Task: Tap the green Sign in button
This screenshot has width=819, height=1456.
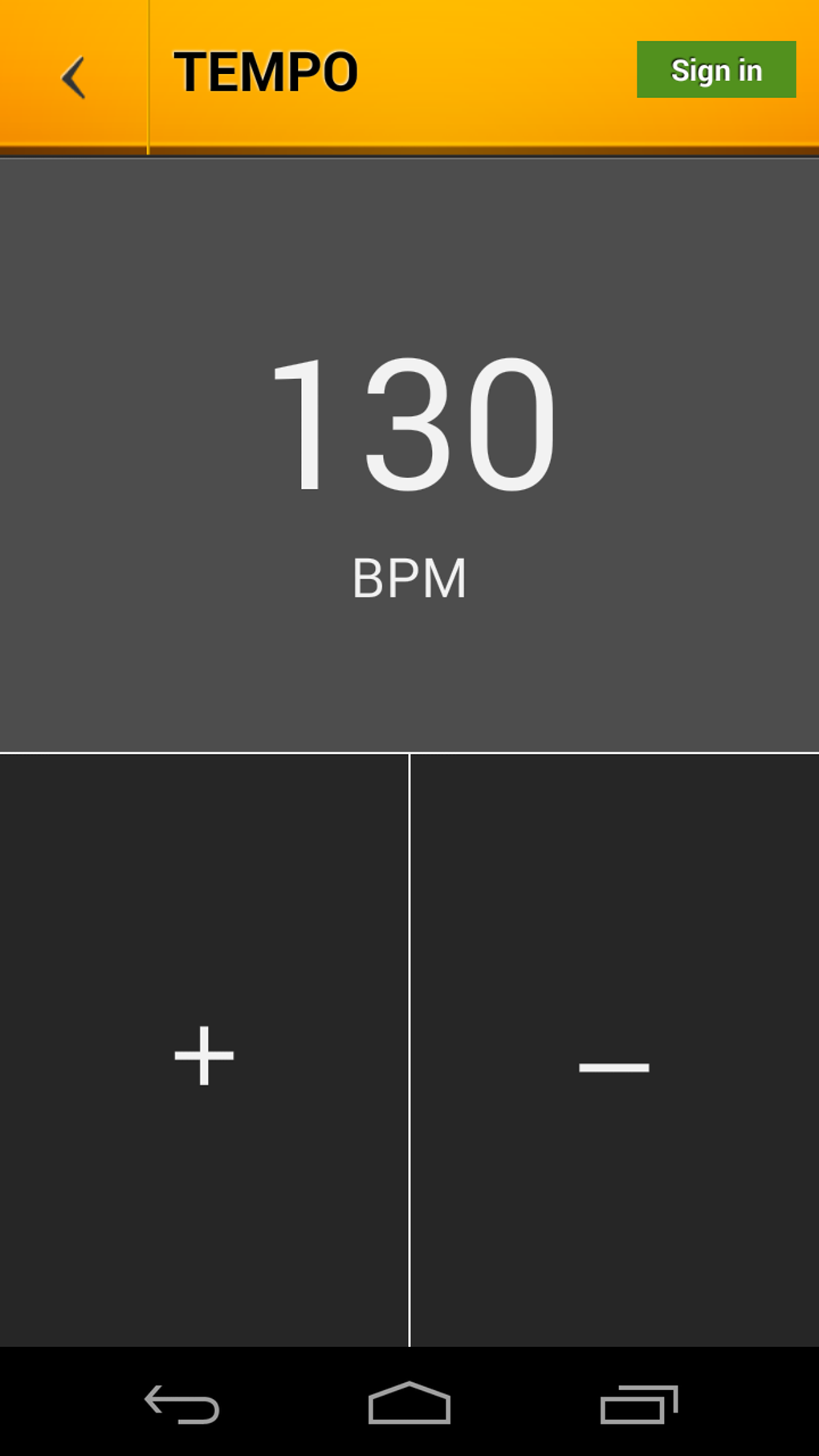Action: point(715,70)
